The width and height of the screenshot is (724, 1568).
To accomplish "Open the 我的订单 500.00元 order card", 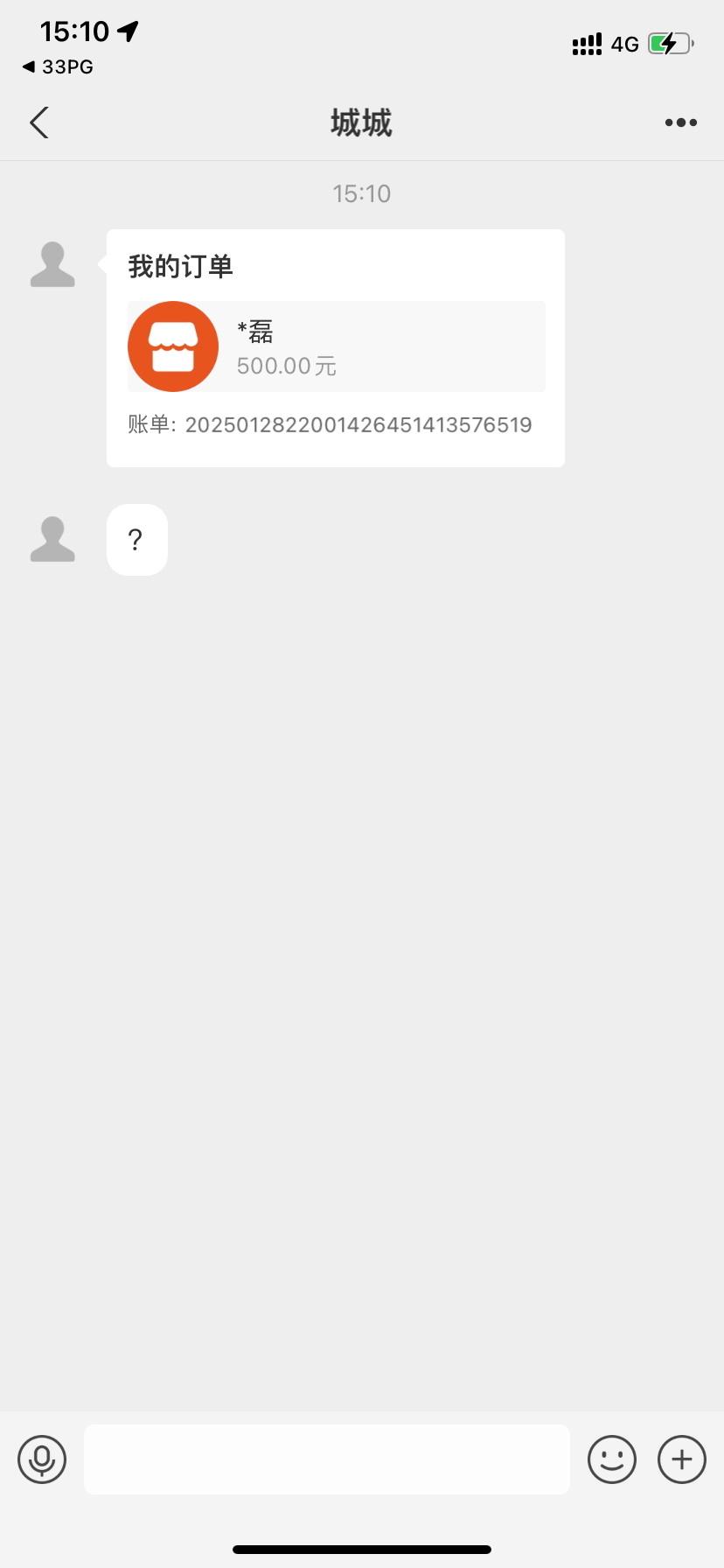I will click(336, 348).
